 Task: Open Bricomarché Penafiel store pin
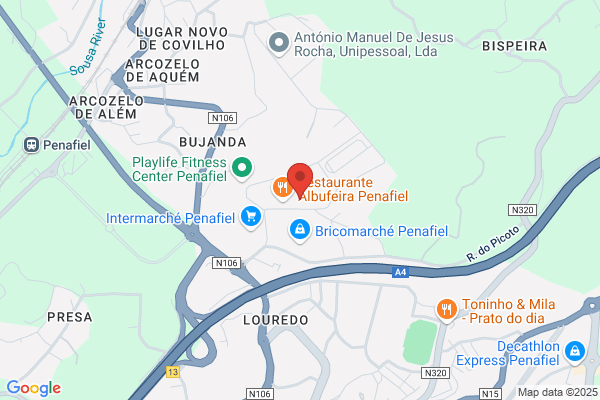[x=300, y=230]
